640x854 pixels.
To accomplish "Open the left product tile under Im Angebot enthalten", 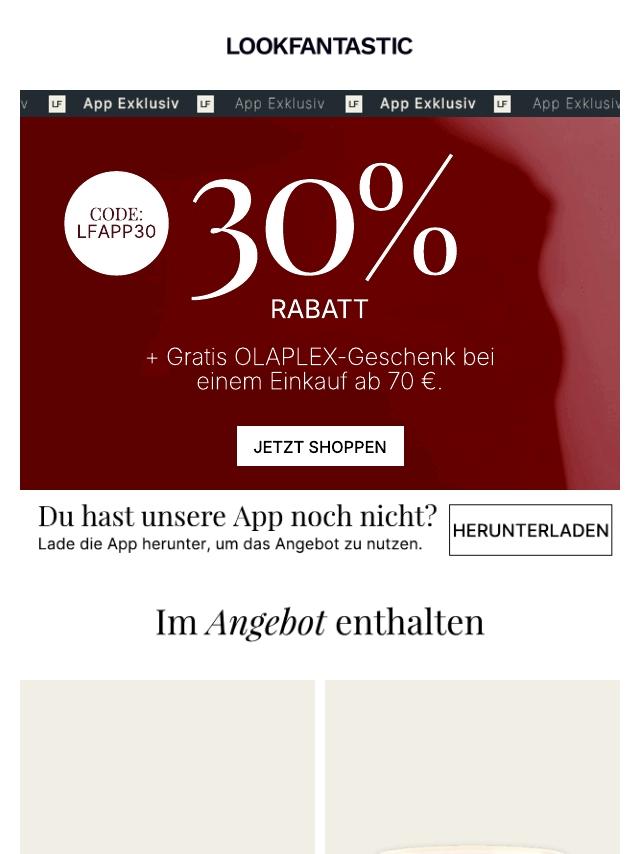I will [x=168, y=767].
